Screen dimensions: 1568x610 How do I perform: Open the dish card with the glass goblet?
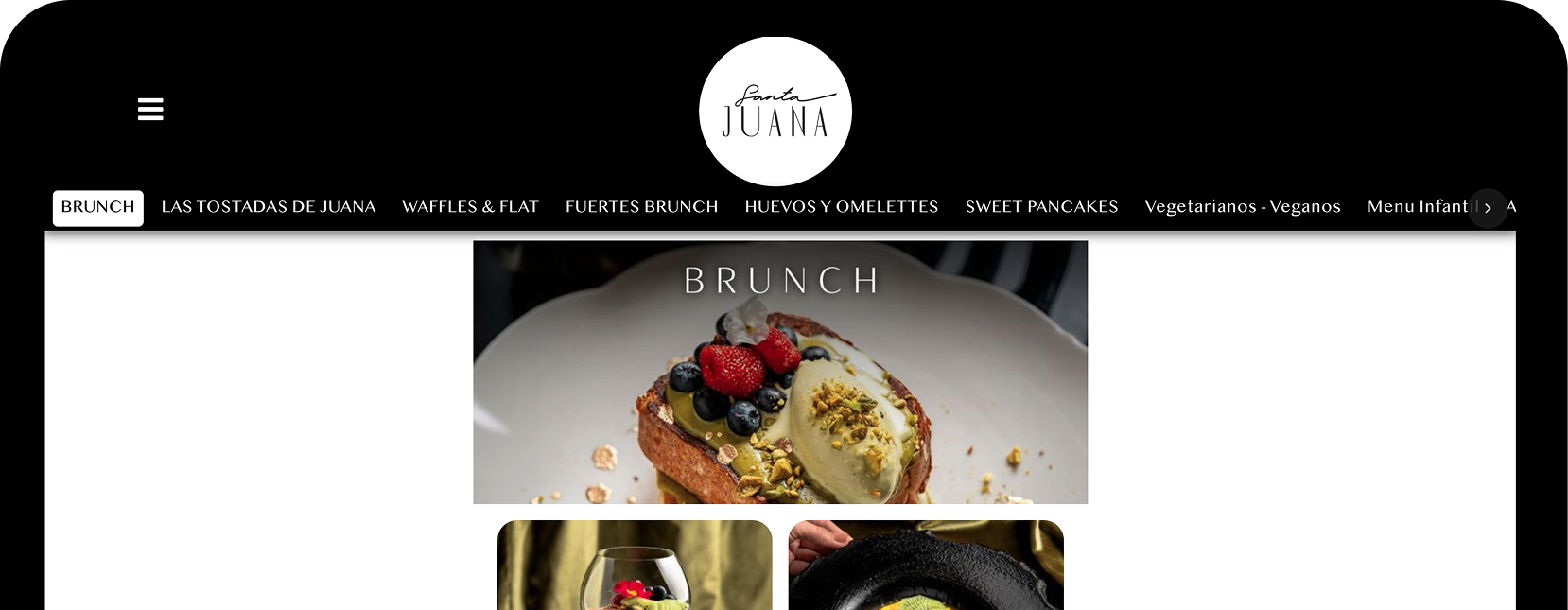coord(635,566)
